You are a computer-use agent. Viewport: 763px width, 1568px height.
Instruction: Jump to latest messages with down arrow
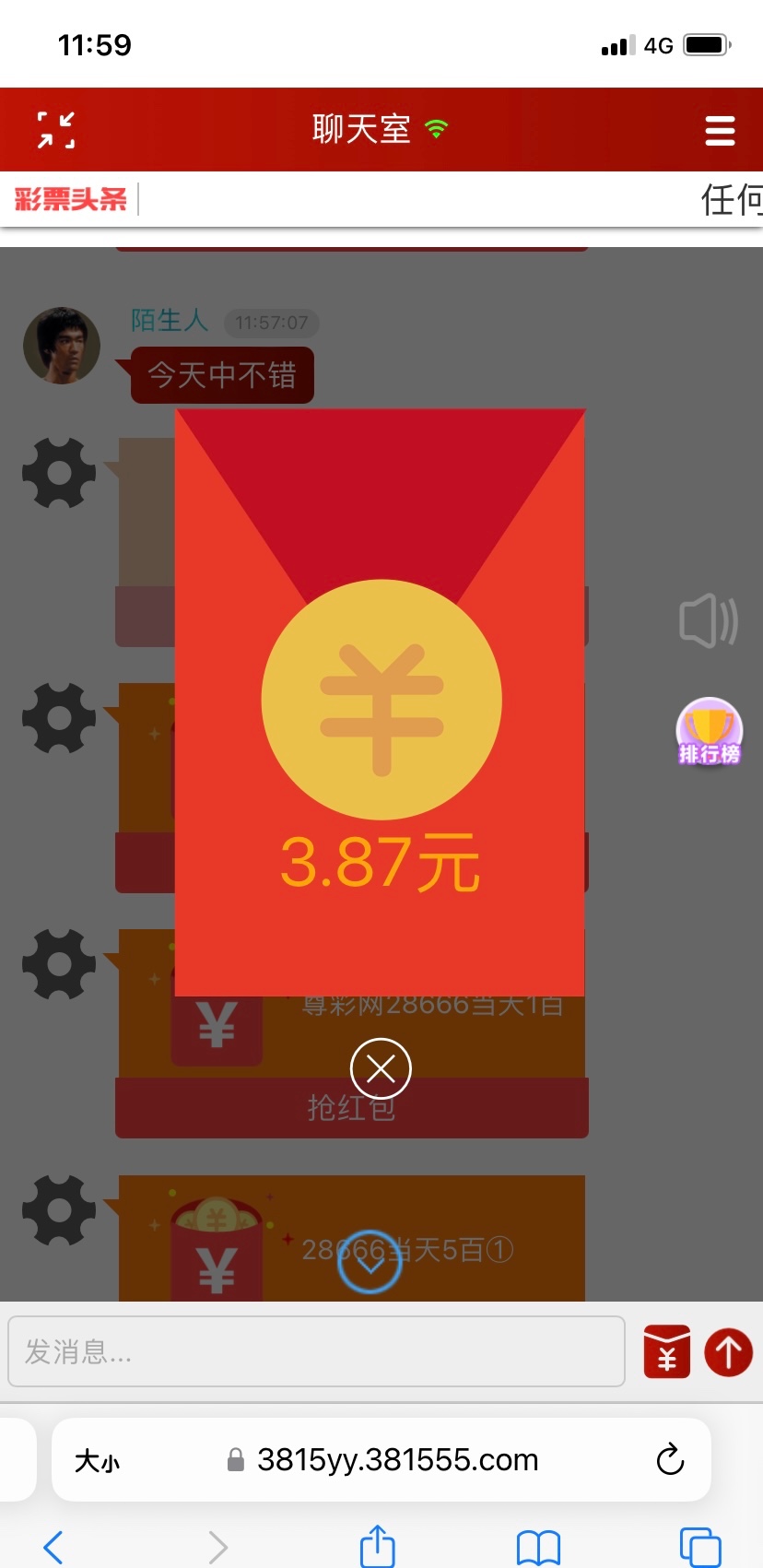coord(370,1262)
